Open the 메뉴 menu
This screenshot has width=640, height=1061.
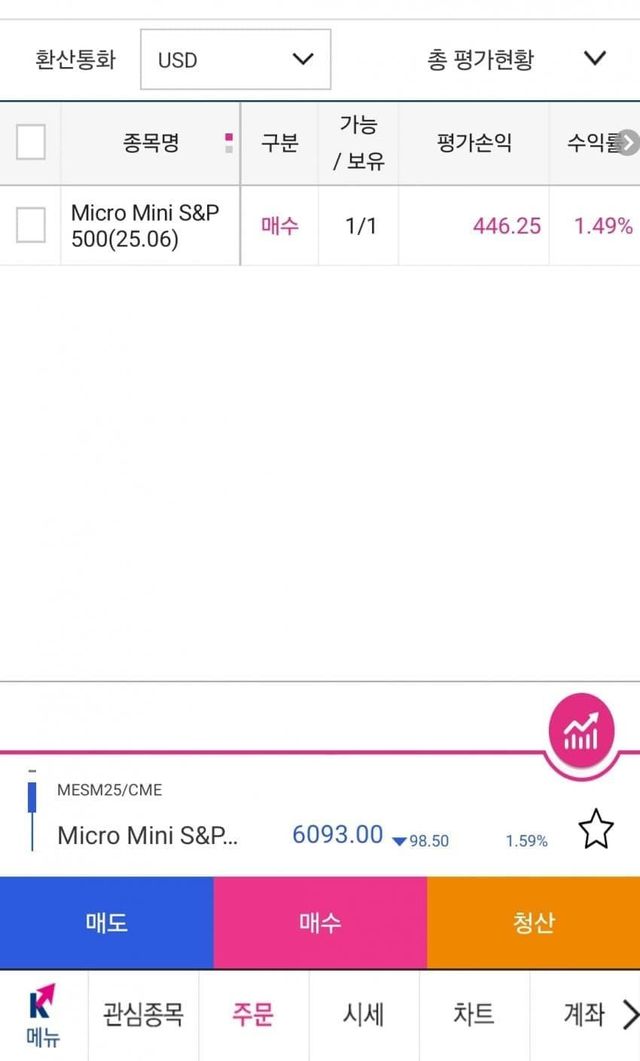point(43,1015)
